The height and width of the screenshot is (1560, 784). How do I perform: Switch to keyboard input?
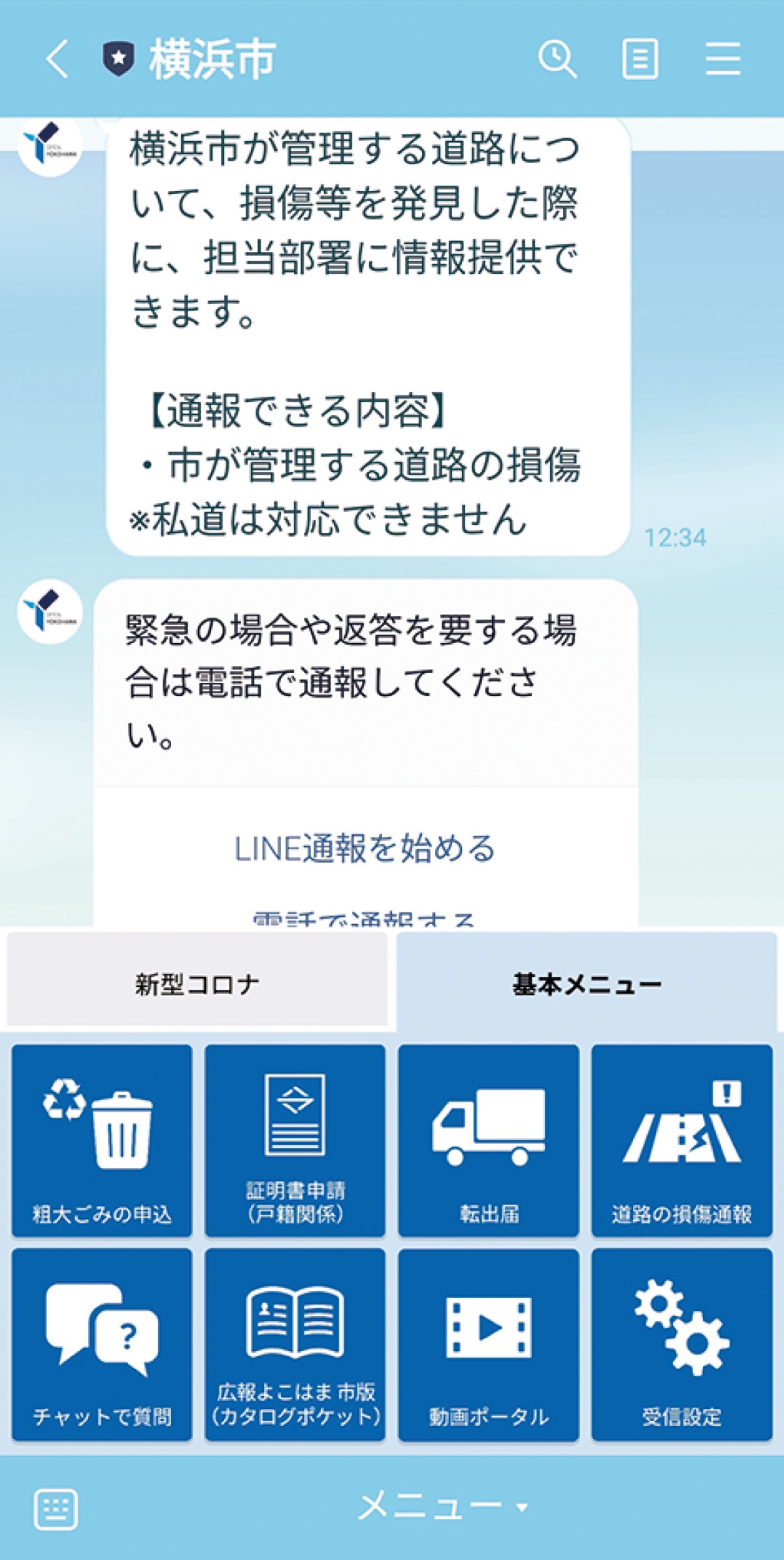(56, 1510)
